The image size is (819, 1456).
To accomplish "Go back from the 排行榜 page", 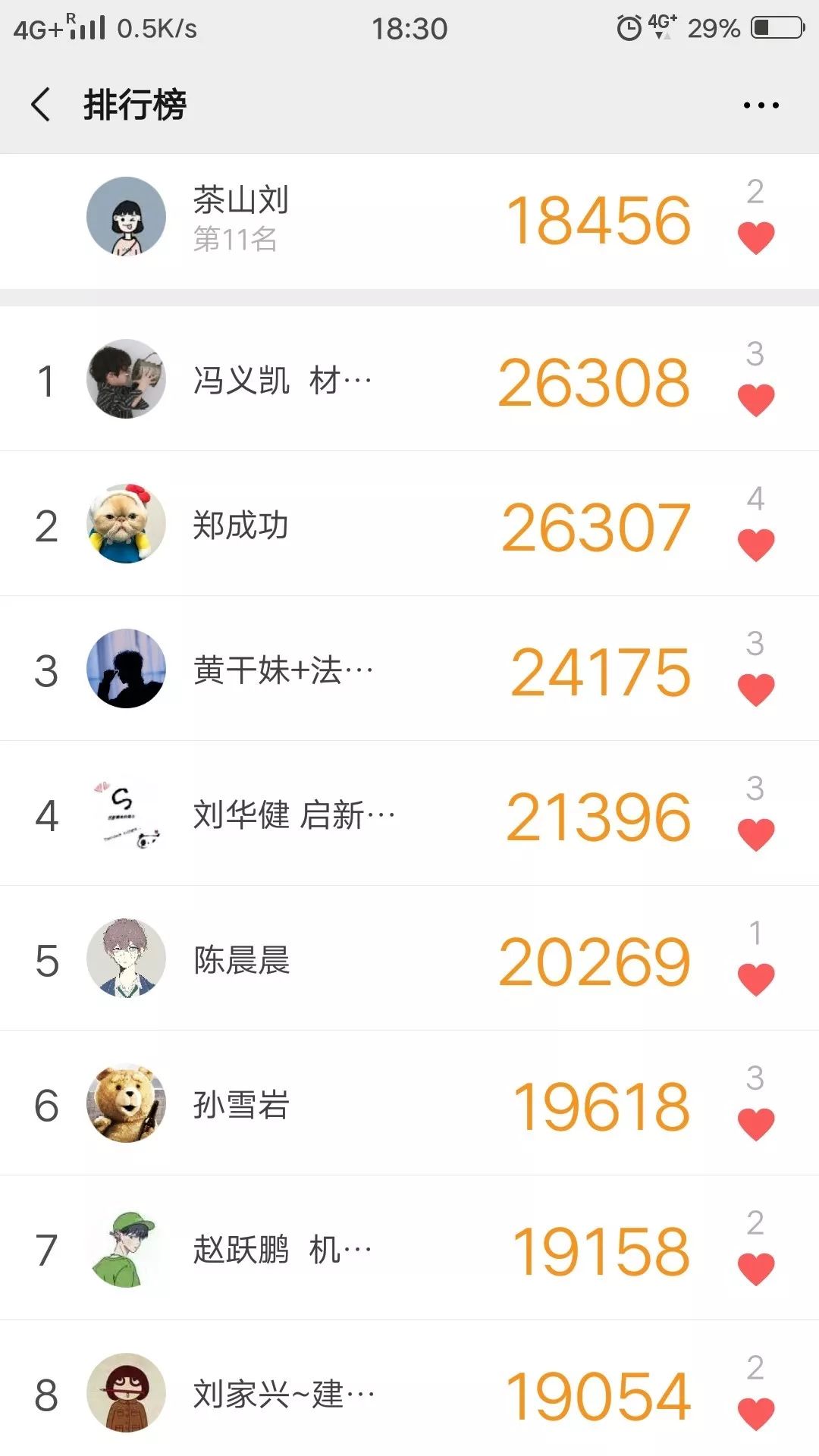I will point(42,105).
